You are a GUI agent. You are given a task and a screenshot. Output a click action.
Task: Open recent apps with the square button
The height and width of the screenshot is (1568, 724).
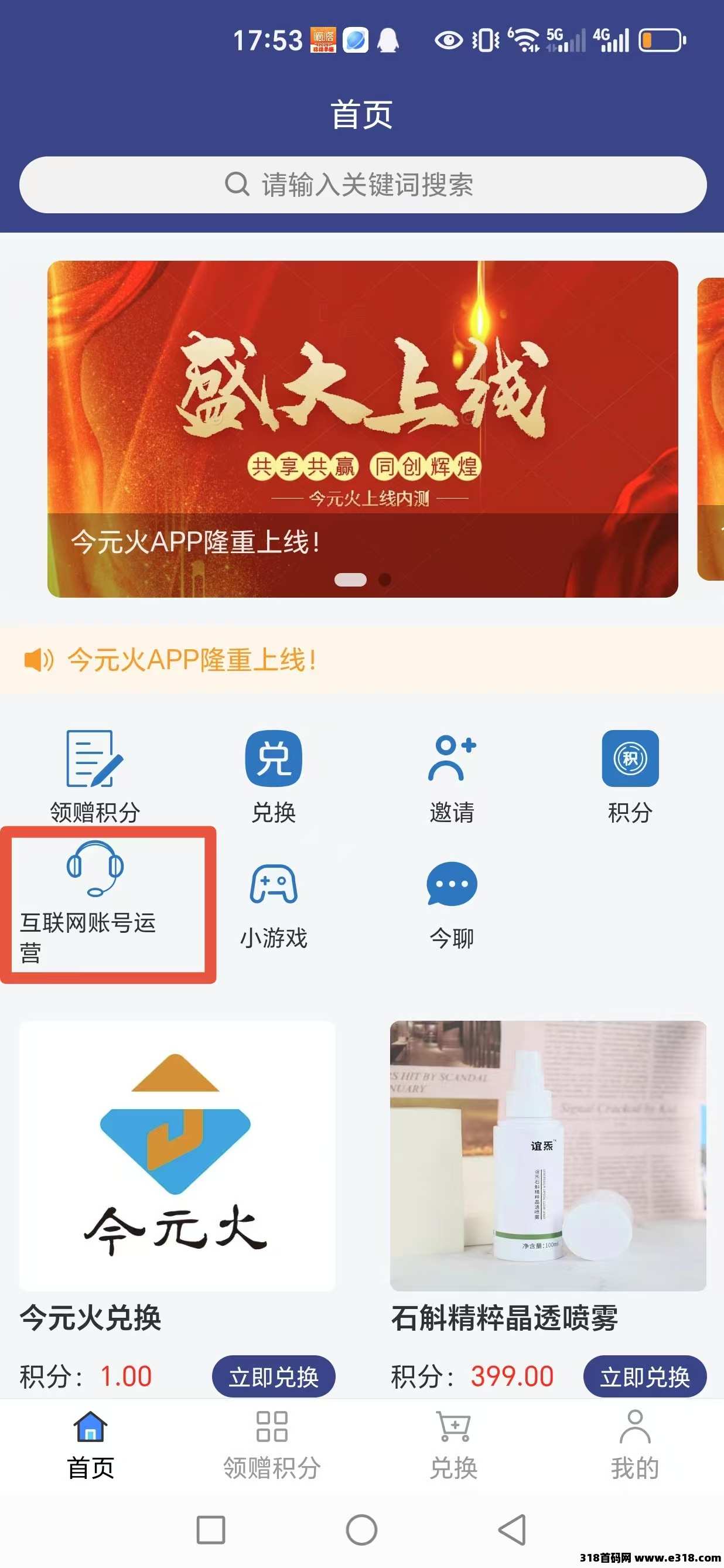point(211,1529)
